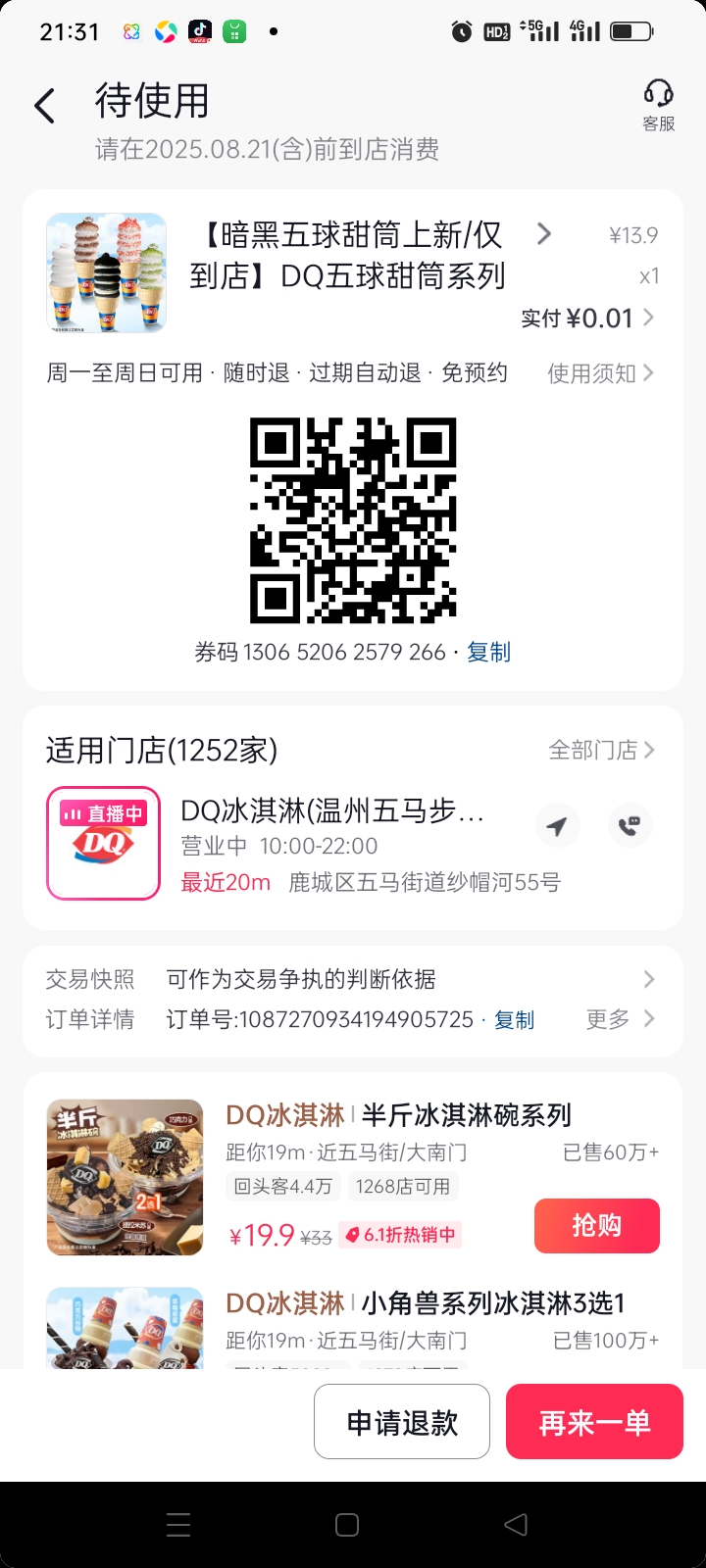The height and width of the screenshot is (1568, 706).
Task: Open the DQ冰淇淋 温州五马步 store page
Action: [x=333, y=812]
